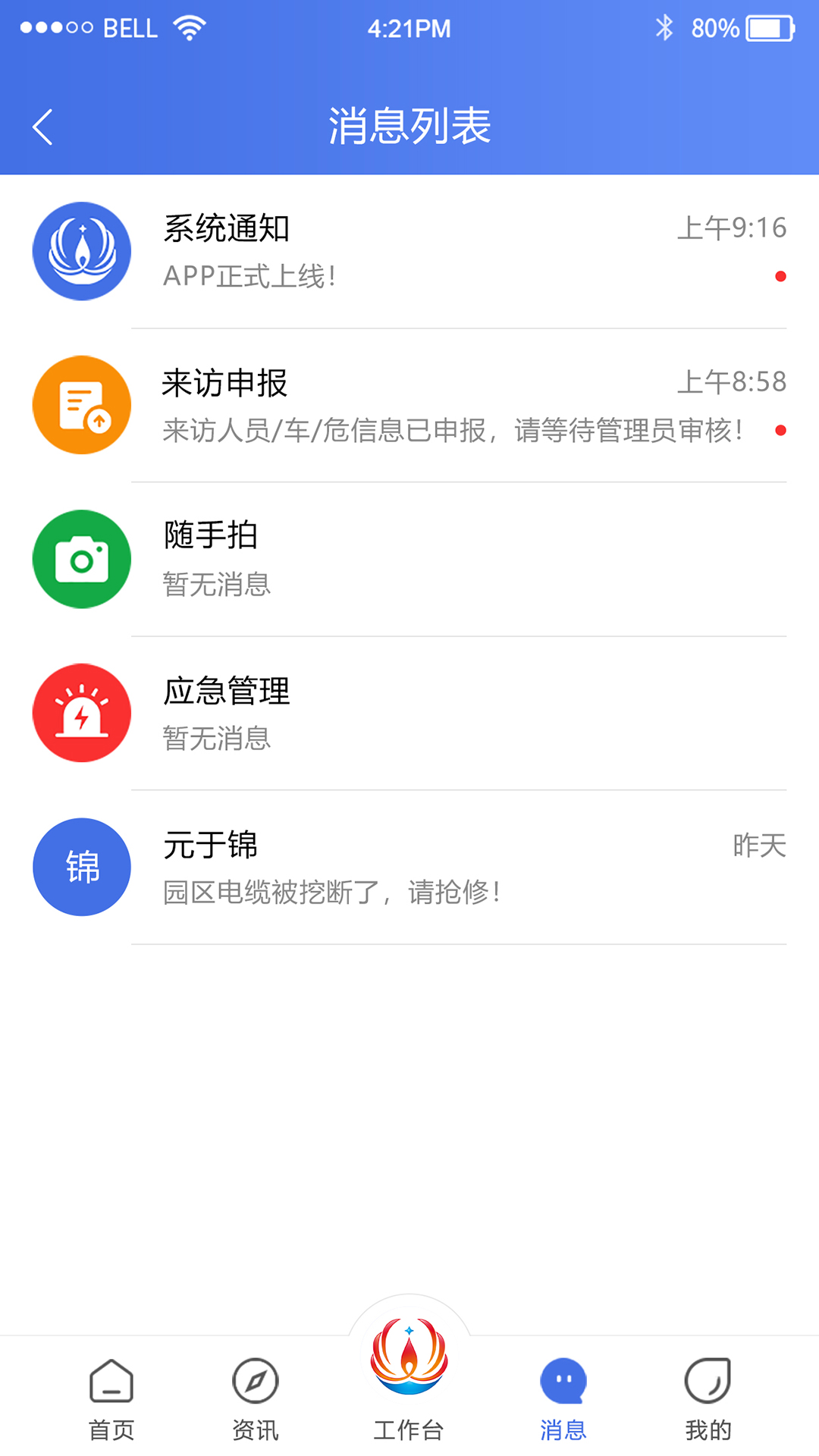819x1456 pixels.
Task: Click the red 应急管理 alarm icon
Action: click(81, 713)
